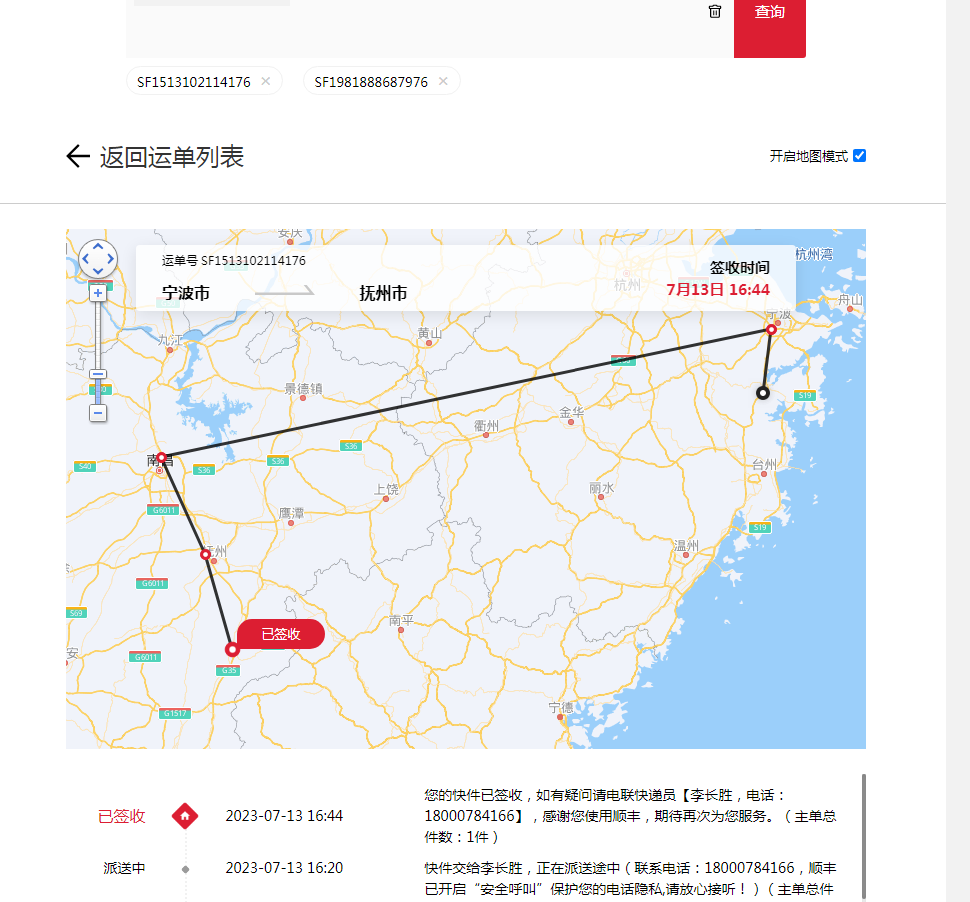The height and width of the screenshot is (902, 970).
Task: Tap the red 查询 search button
Action: (x=769, y=13)
